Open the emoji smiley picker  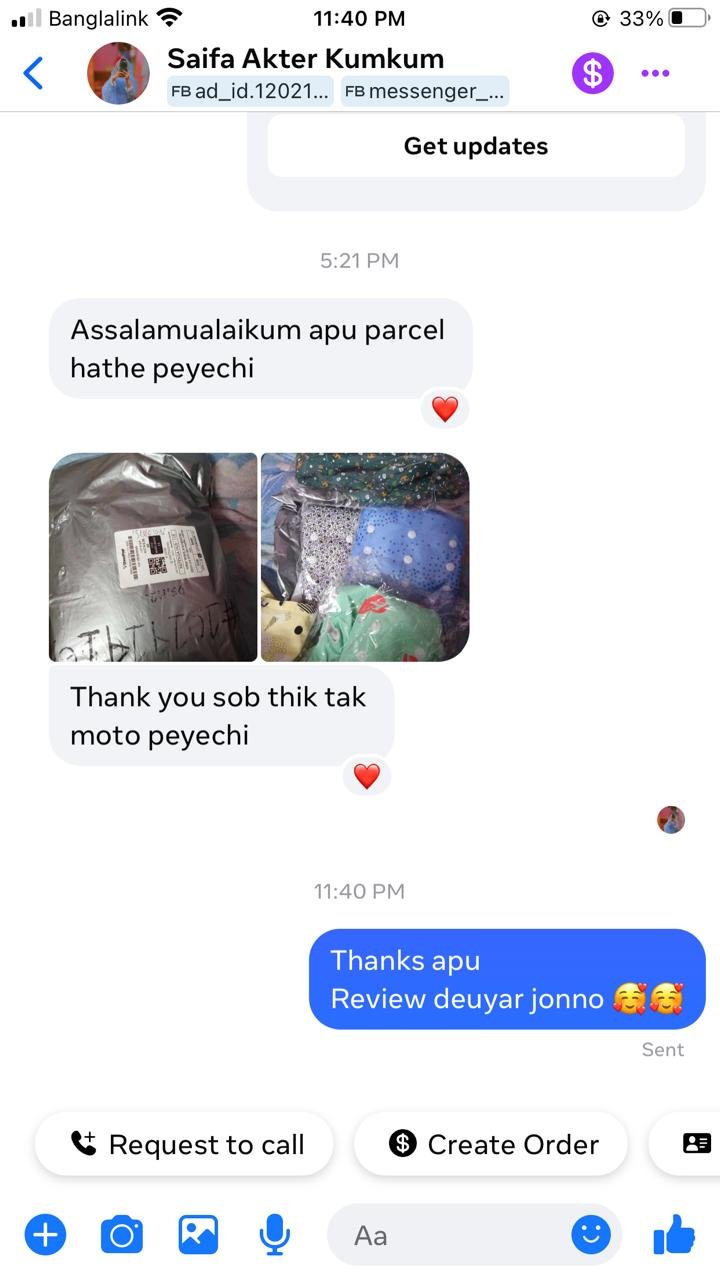pos(591,1236)
